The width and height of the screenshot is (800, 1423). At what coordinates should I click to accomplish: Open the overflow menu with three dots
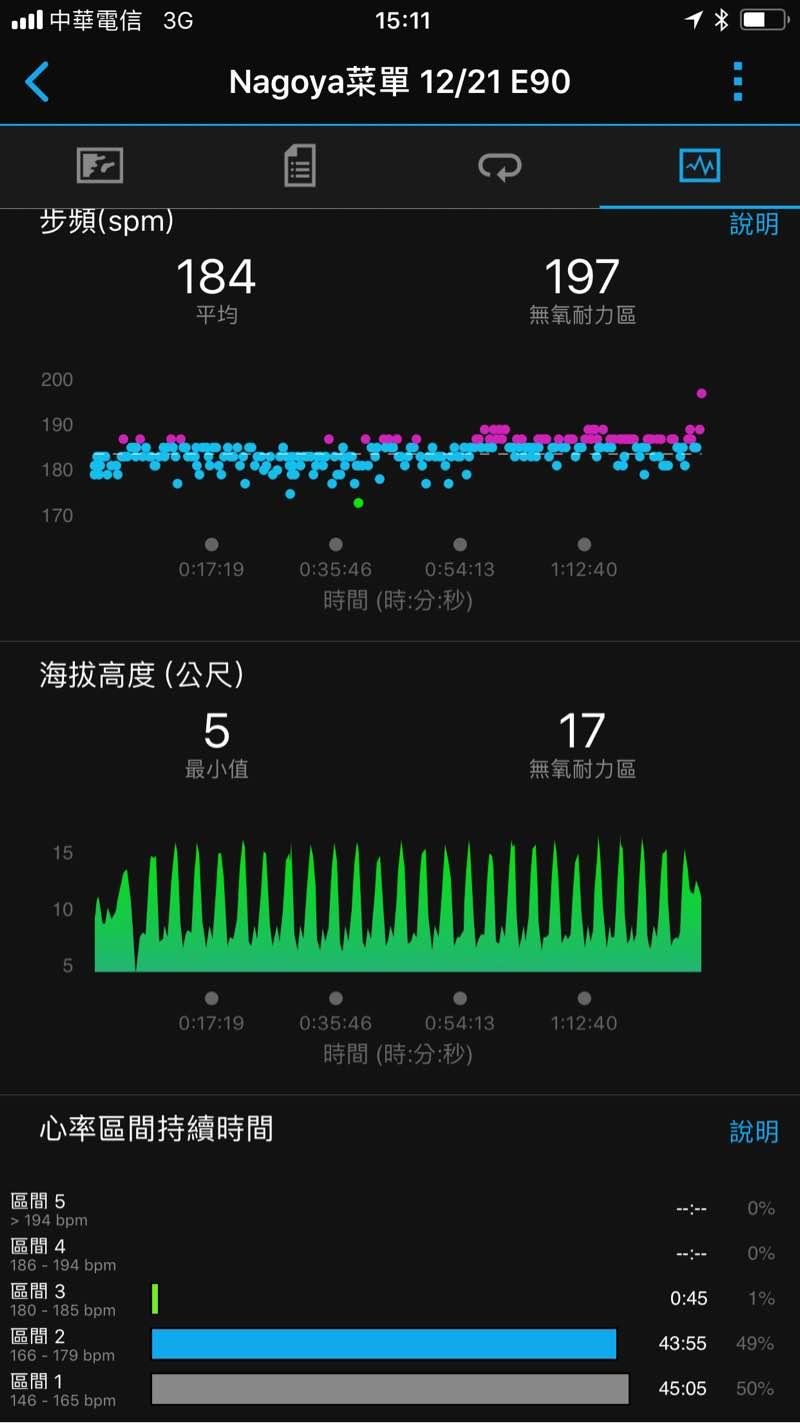click(x=738, y=82)
